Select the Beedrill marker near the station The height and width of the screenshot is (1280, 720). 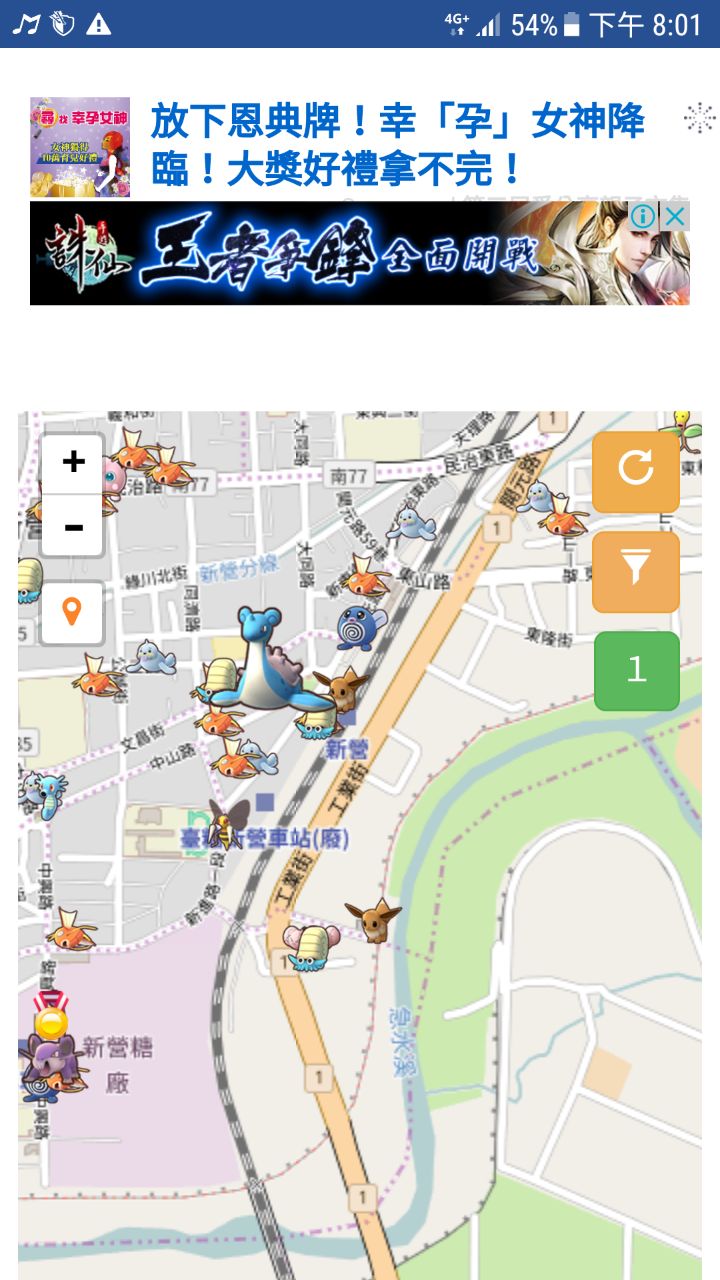[229, 822]
